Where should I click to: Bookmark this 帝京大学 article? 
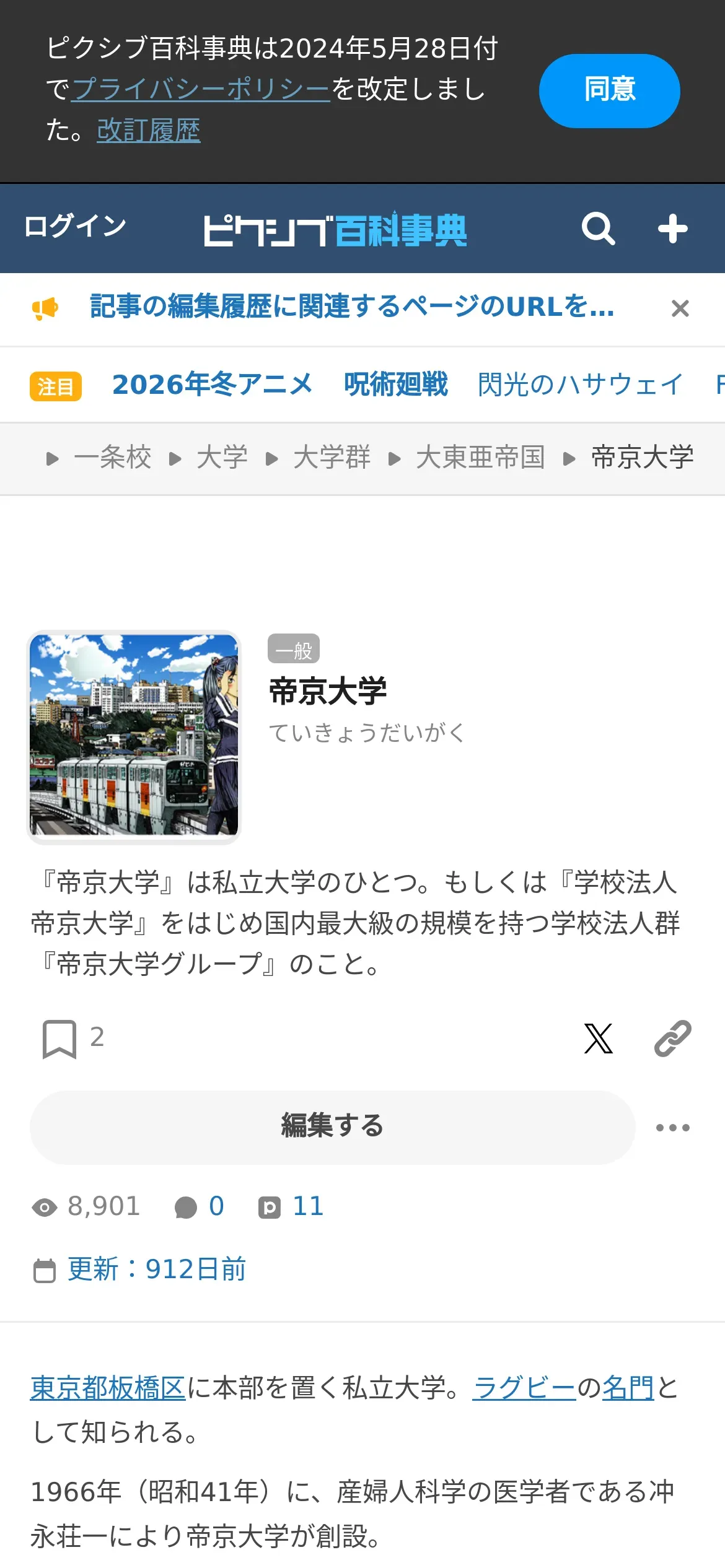tap(59, 1039)
